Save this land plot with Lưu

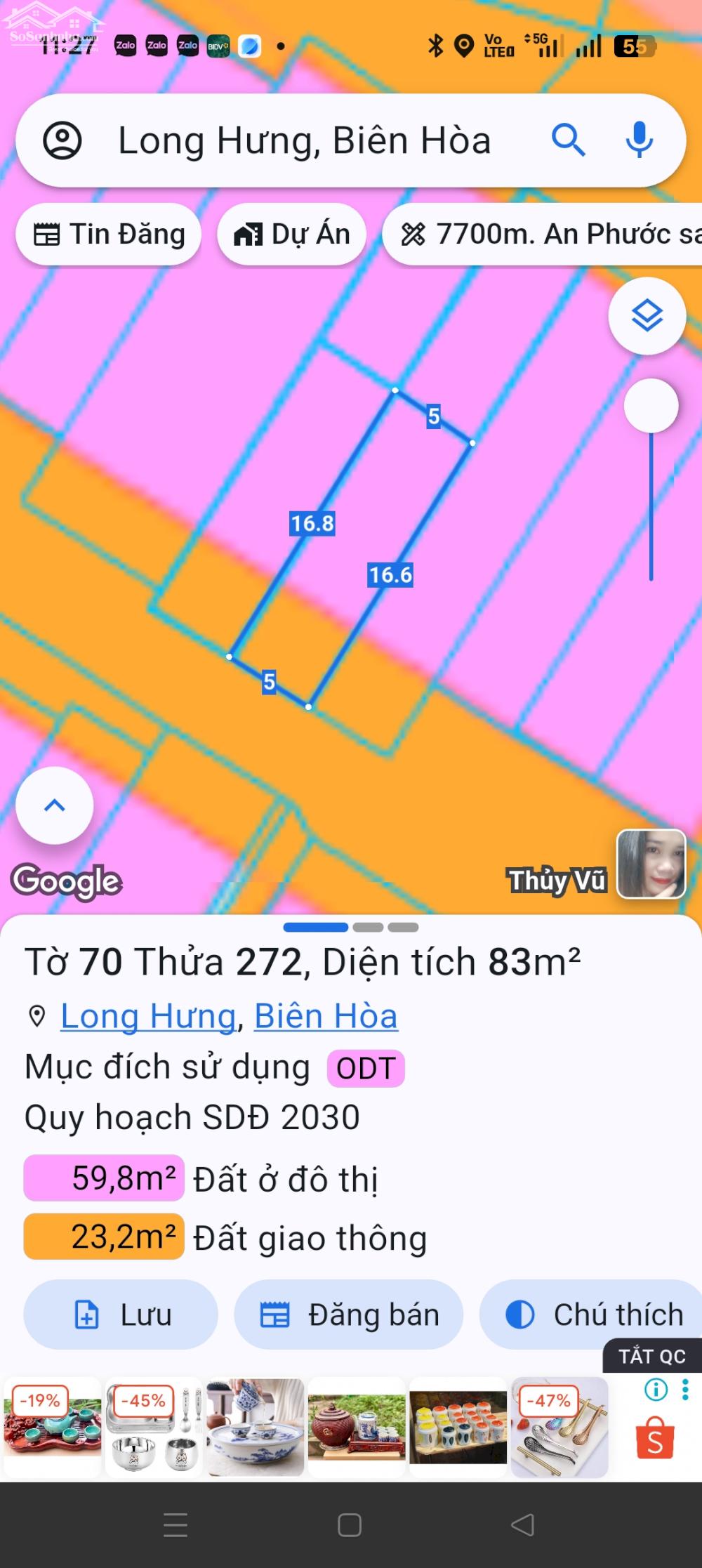pyautogui.click(x=121, y=1314)
